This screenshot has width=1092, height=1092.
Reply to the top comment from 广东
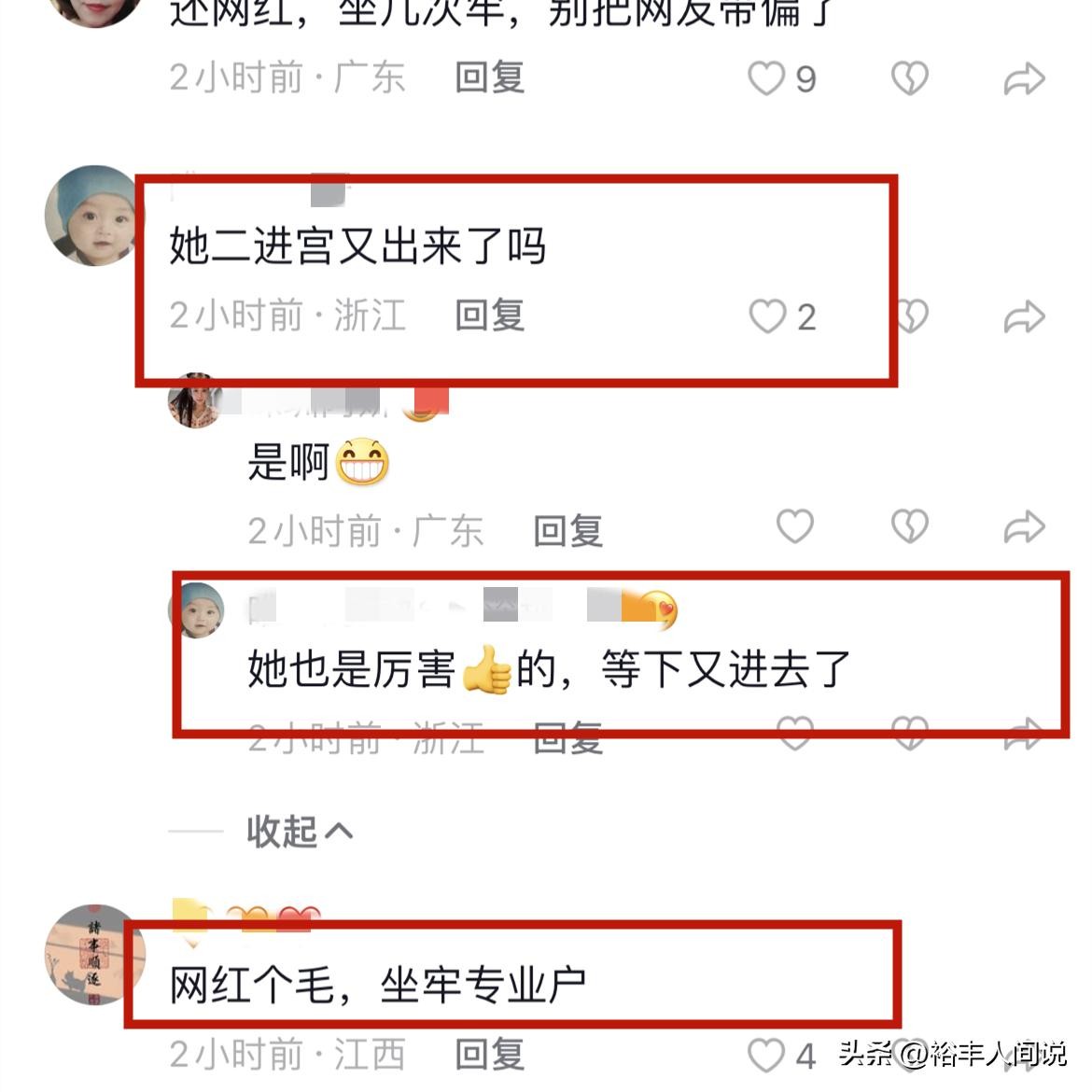coord(490,77)
